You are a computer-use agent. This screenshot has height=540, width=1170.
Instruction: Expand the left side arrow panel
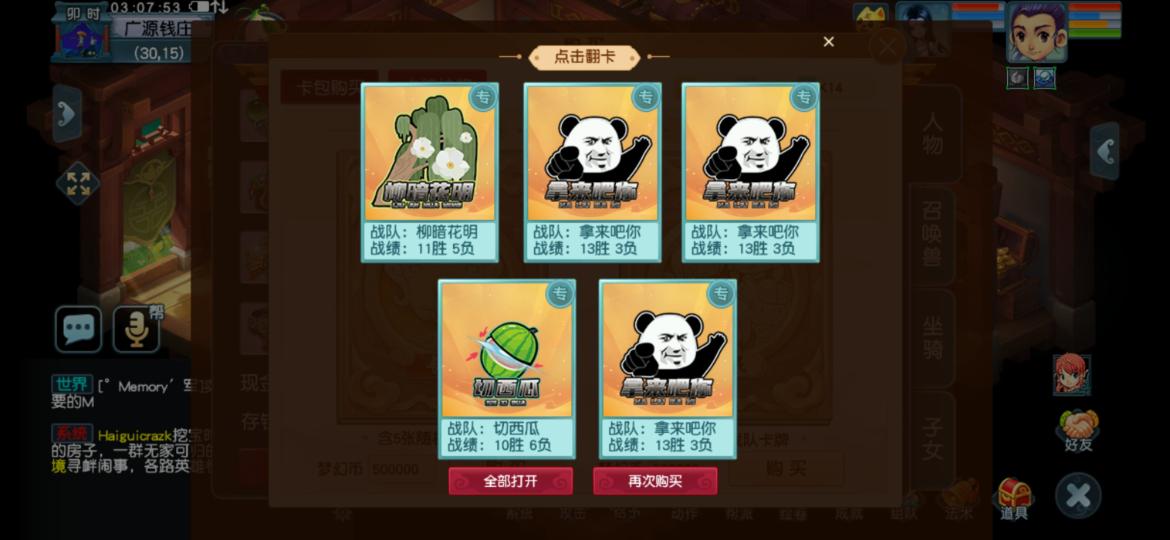[x=66, y=113]
